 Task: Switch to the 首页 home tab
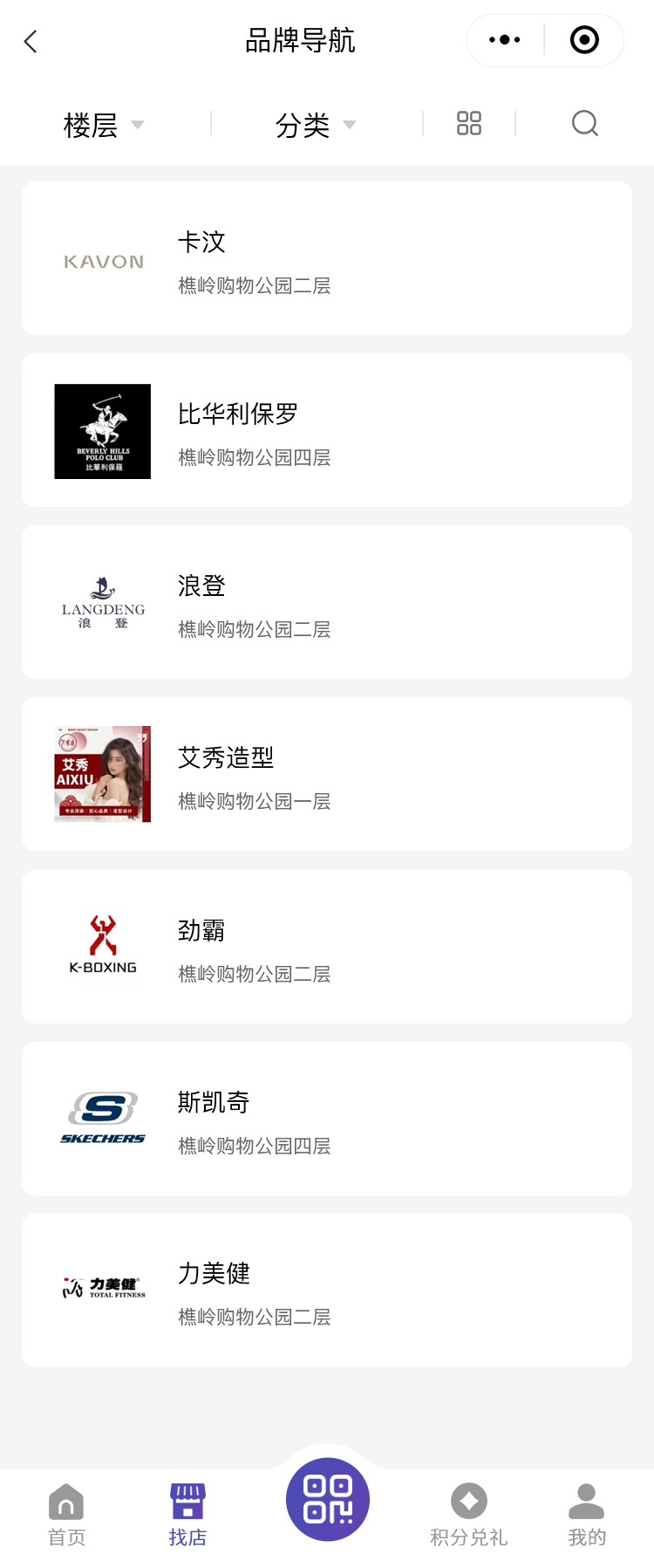point(66,1516)
